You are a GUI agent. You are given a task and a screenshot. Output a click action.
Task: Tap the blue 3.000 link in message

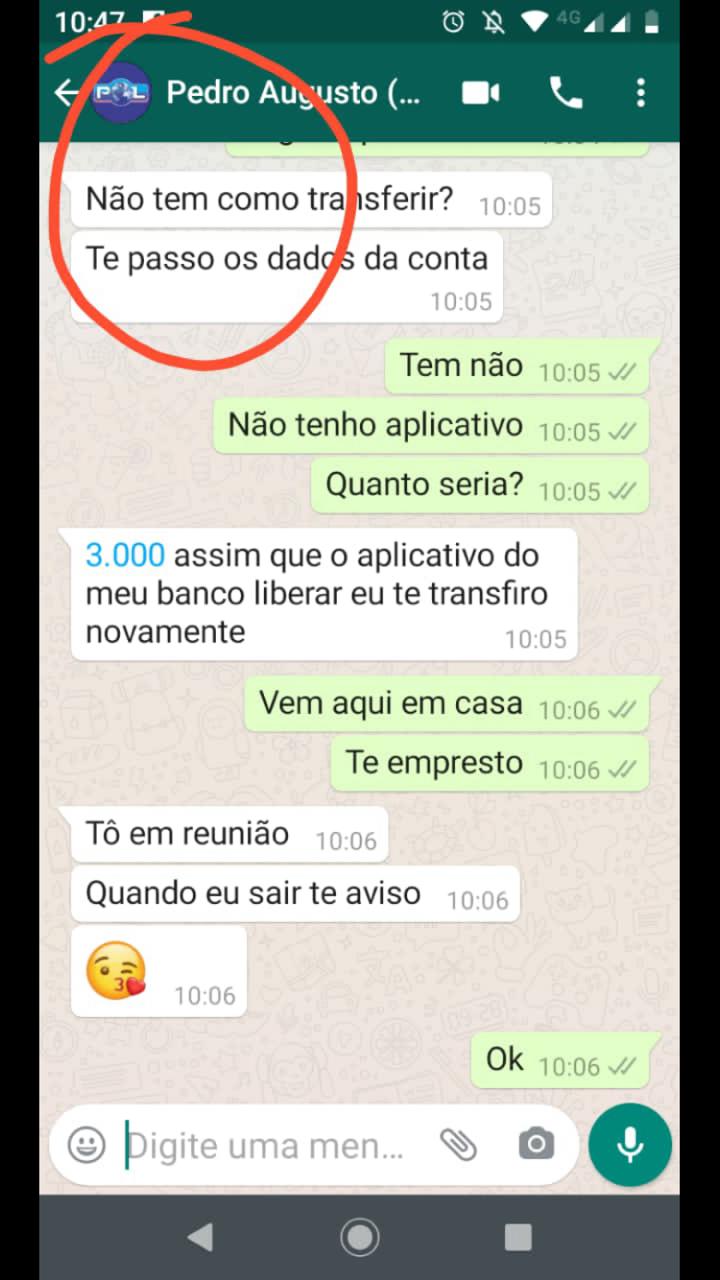tap(125, 555)
